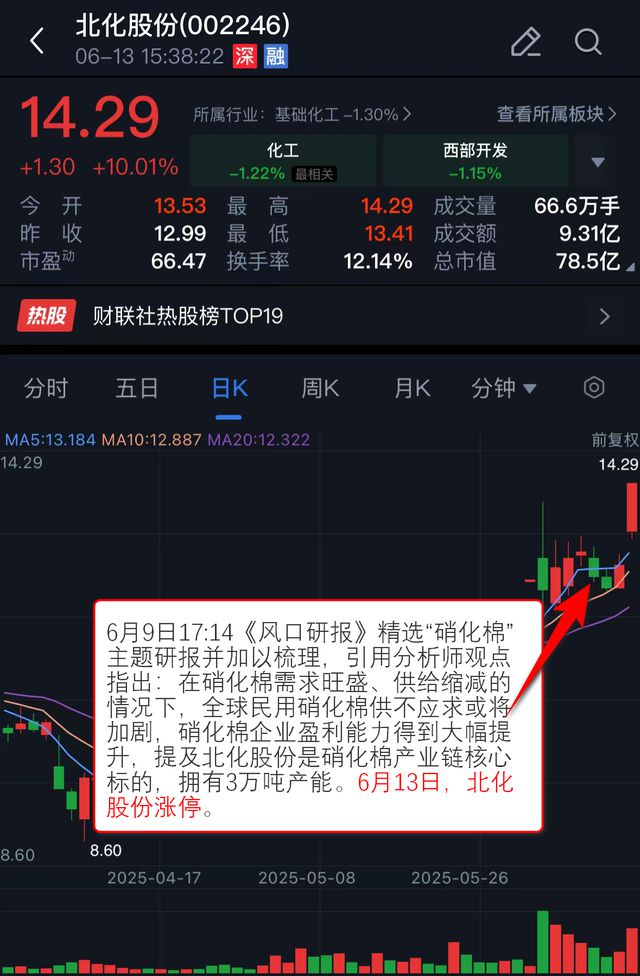Open 财联社热股榜TOP19 banner
This screenshot has height=976, width=640.
click(320, 317)
